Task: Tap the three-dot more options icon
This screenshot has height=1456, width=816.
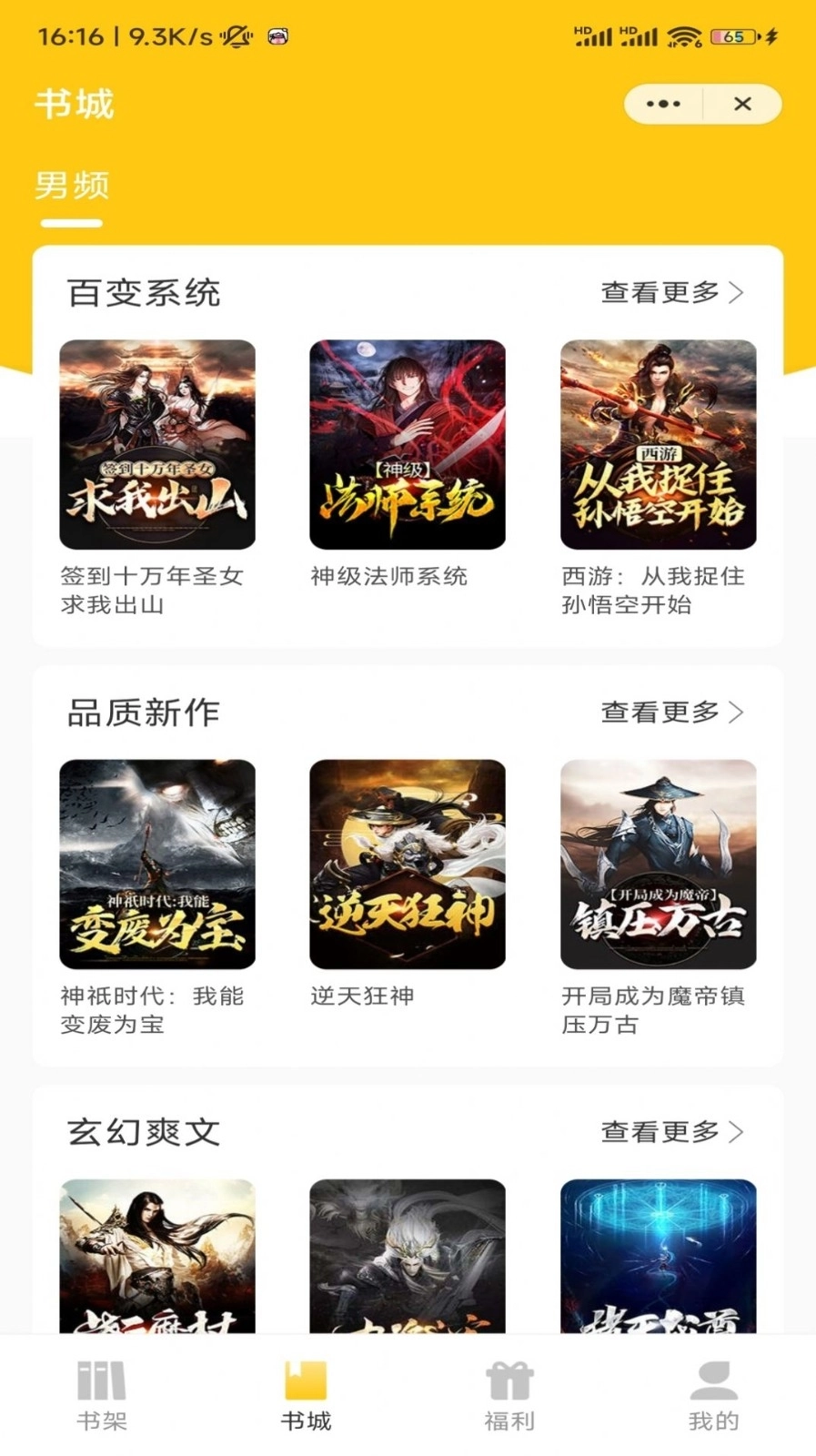Action: (x=663, y=104)
